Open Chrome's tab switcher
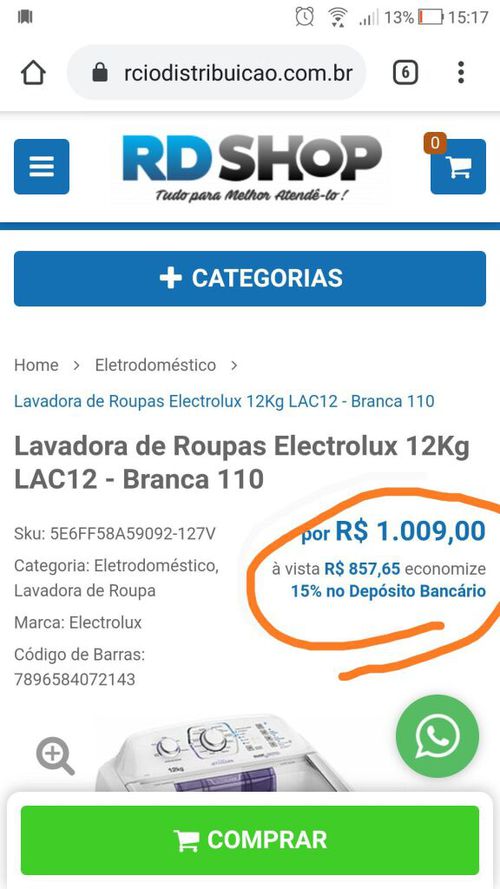Screen dimensions: 500x889 tap(405, 73)
